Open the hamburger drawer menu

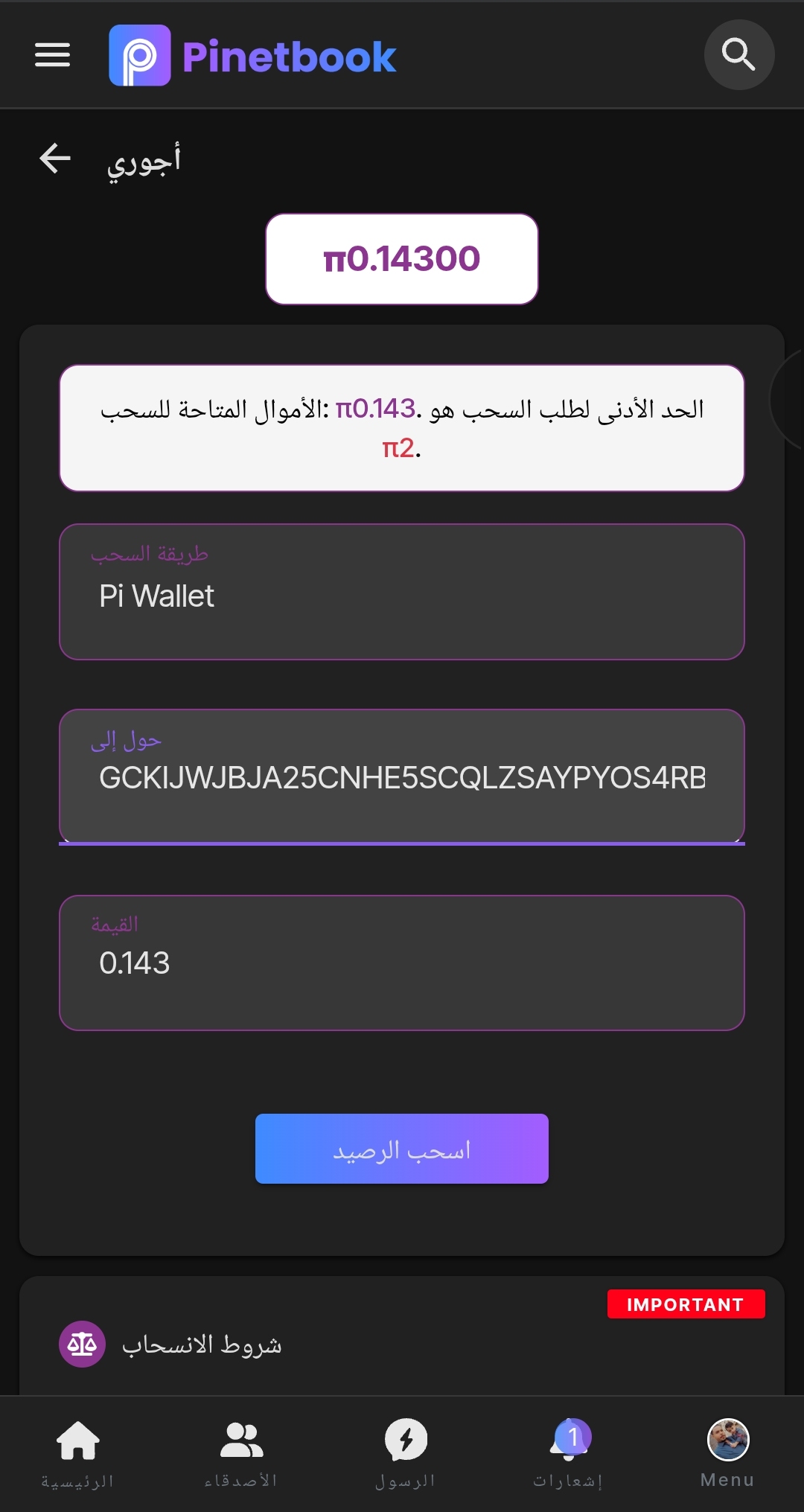point(52,55)
